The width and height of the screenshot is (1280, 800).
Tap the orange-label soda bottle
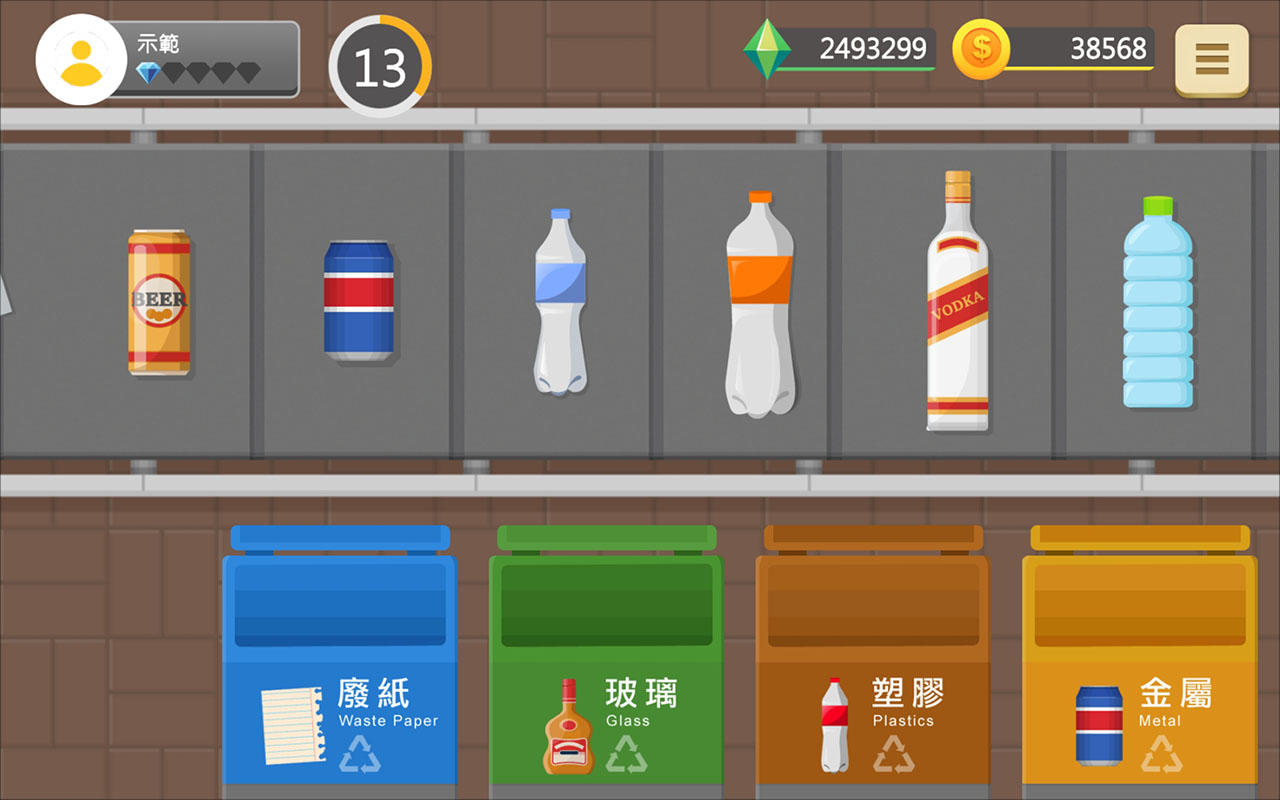[x=760, y=303]
